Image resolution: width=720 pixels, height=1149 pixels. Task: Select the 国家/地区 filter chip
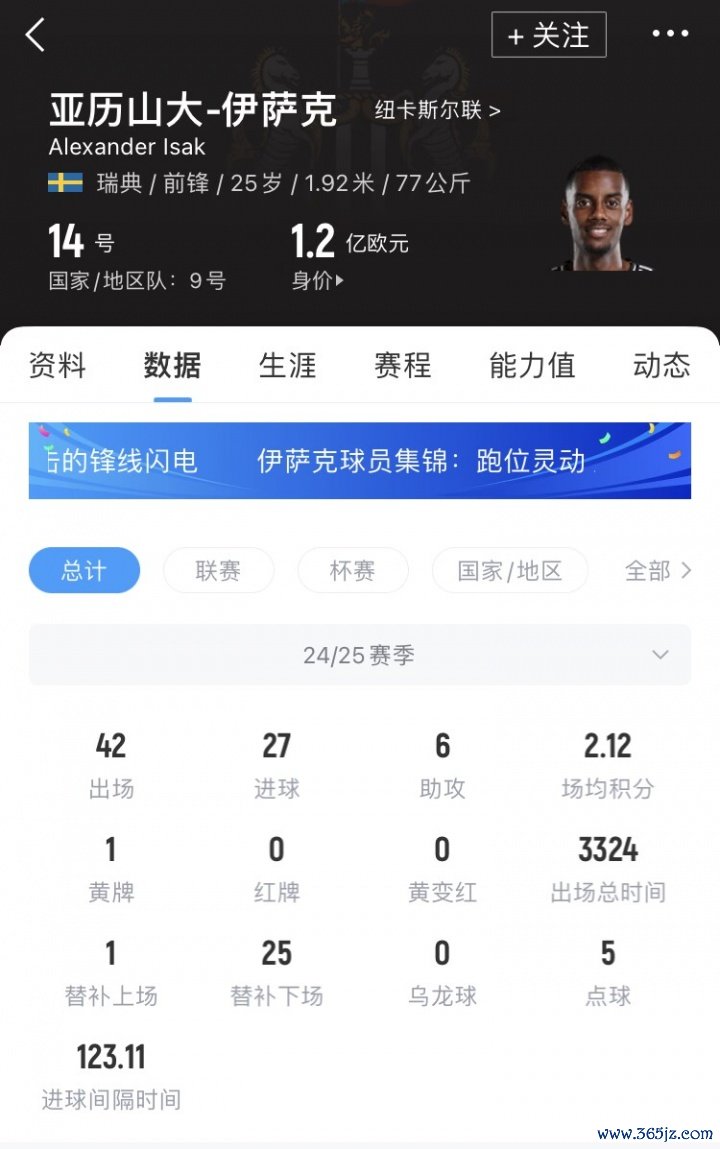pyautogui.click(x=509, y=571)
